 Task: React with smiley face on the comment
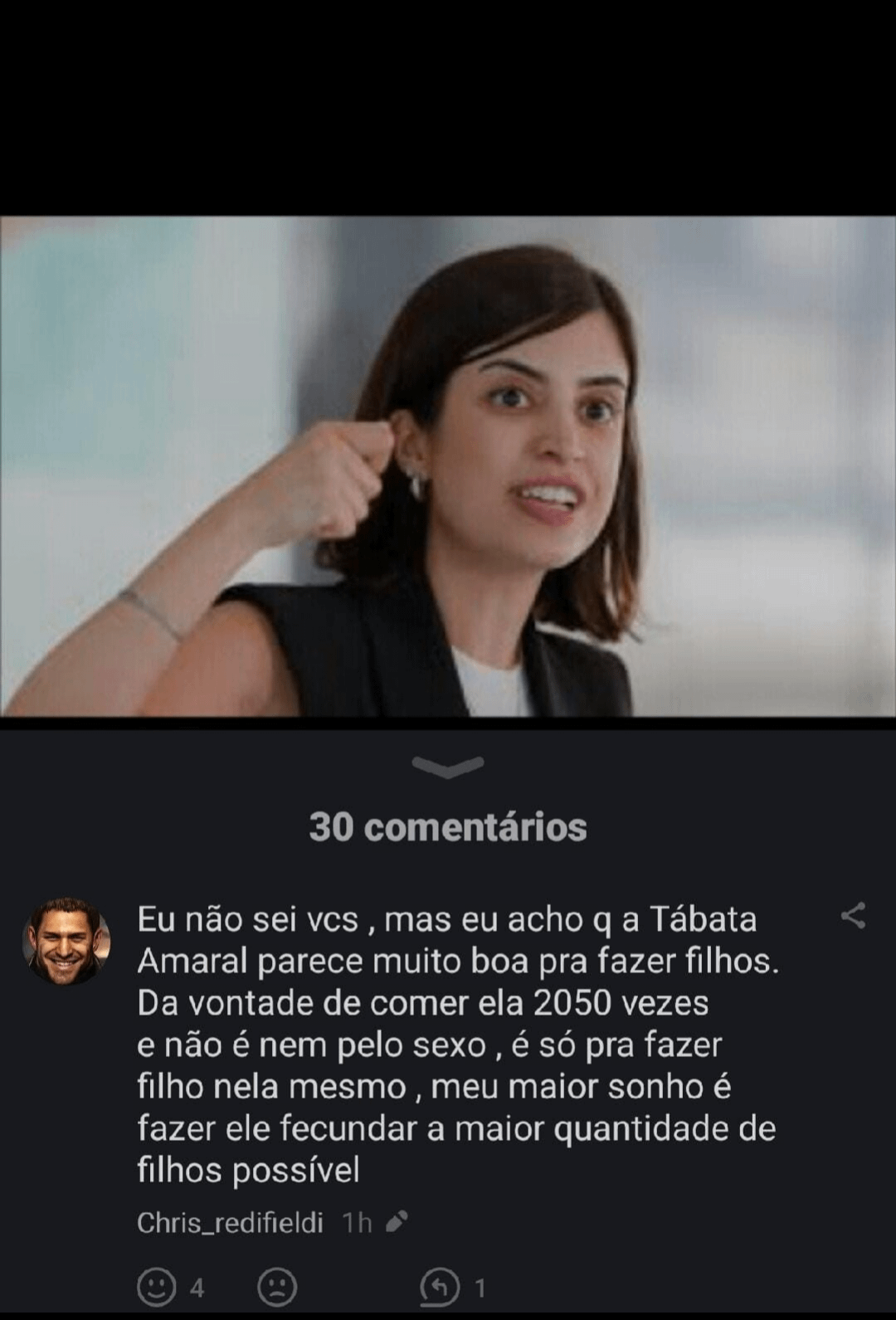pyautogui.click(x=156, y=1287)
